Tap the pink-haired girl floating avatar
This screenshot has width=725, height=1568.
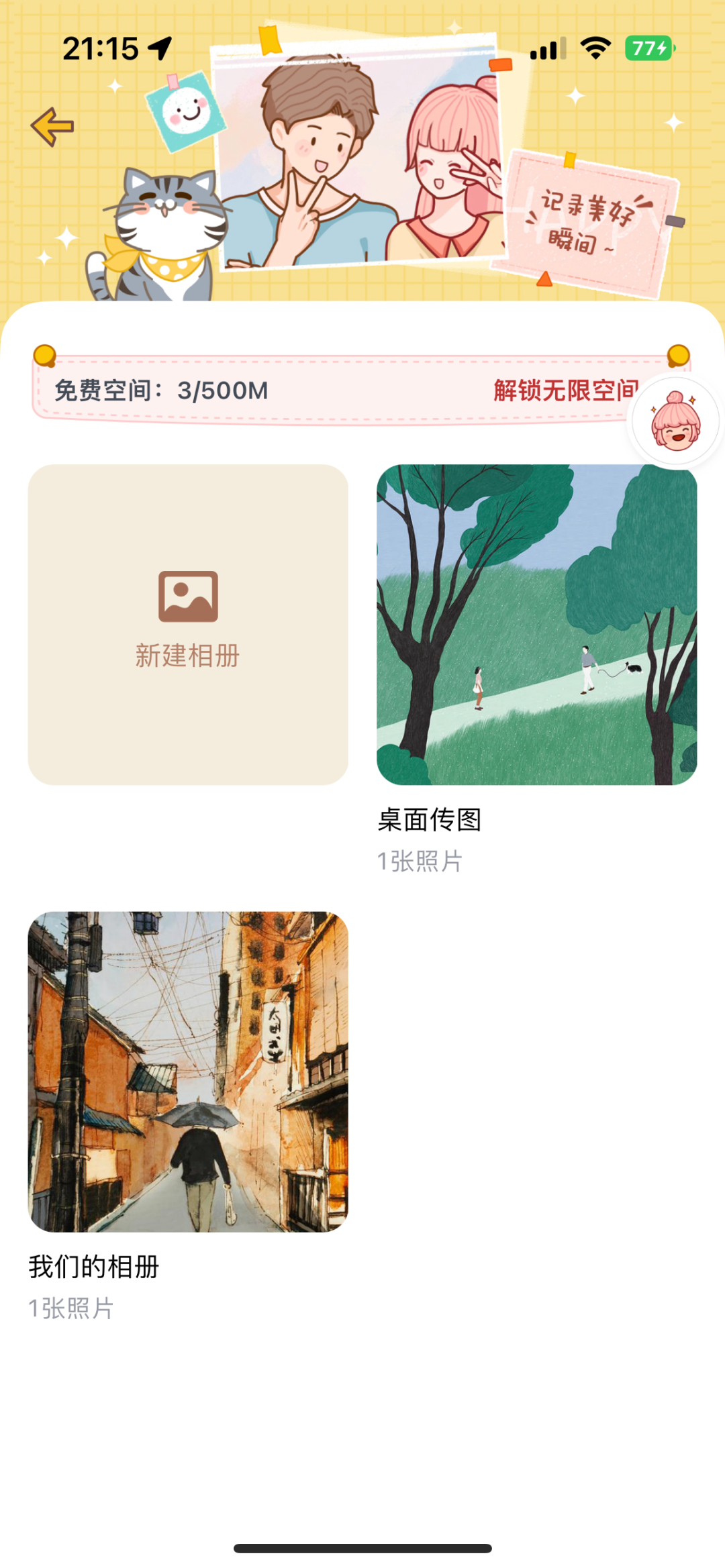pyautogui.click(x=675, y=422)
